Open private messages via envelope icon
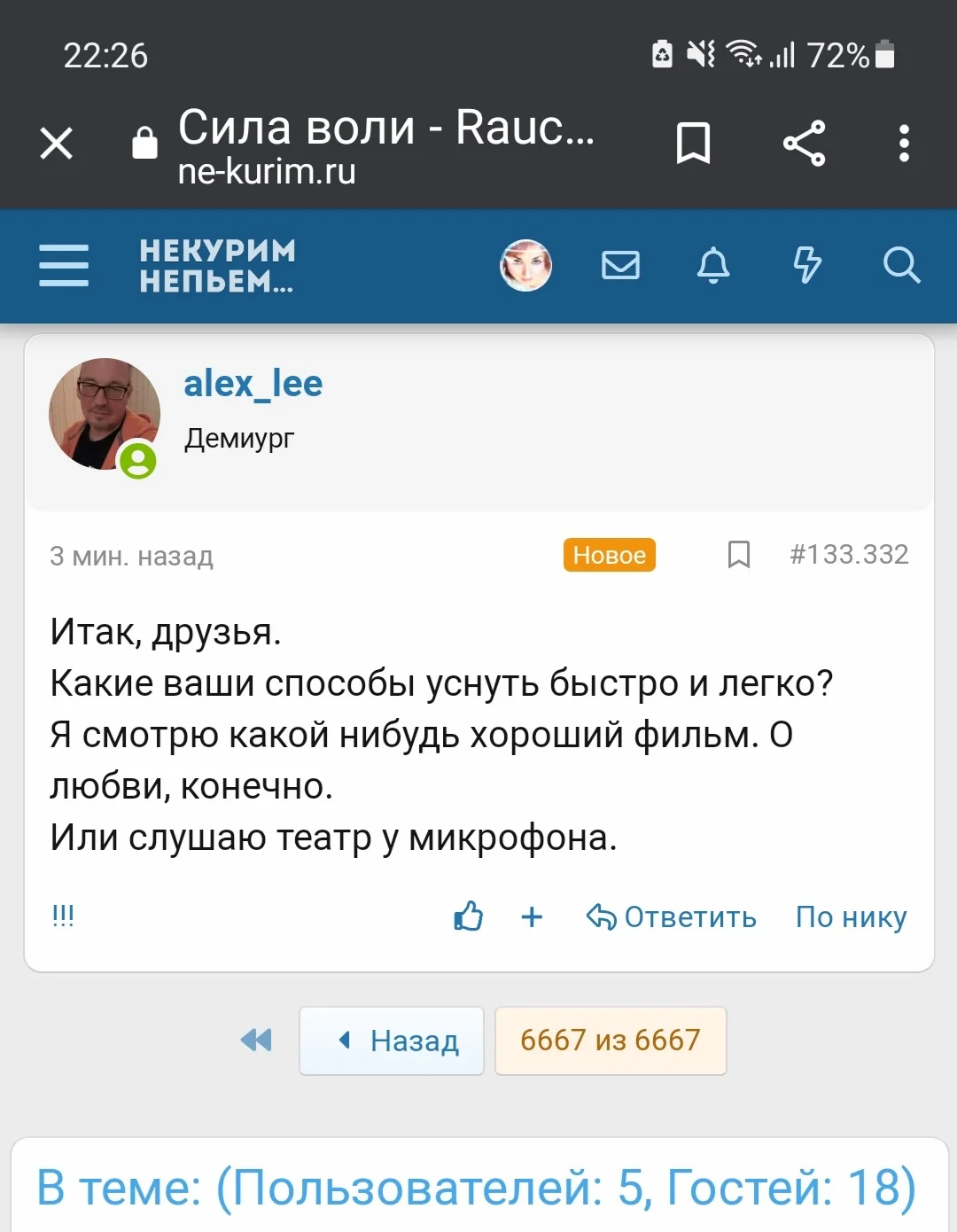Viewport: 957px width, 1232px height. click(621, 265)
